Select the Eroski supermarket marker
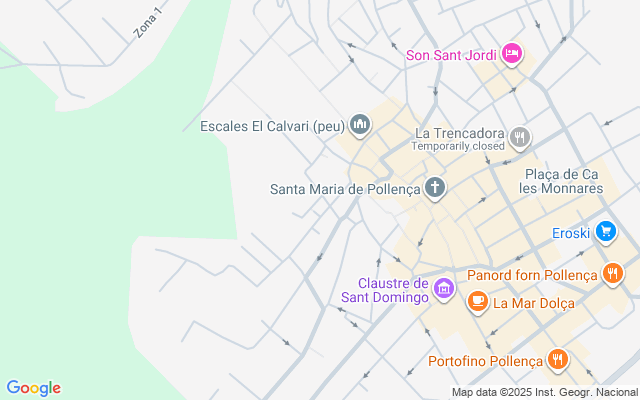This screenshot has width=640, height=400. (605, 233)
